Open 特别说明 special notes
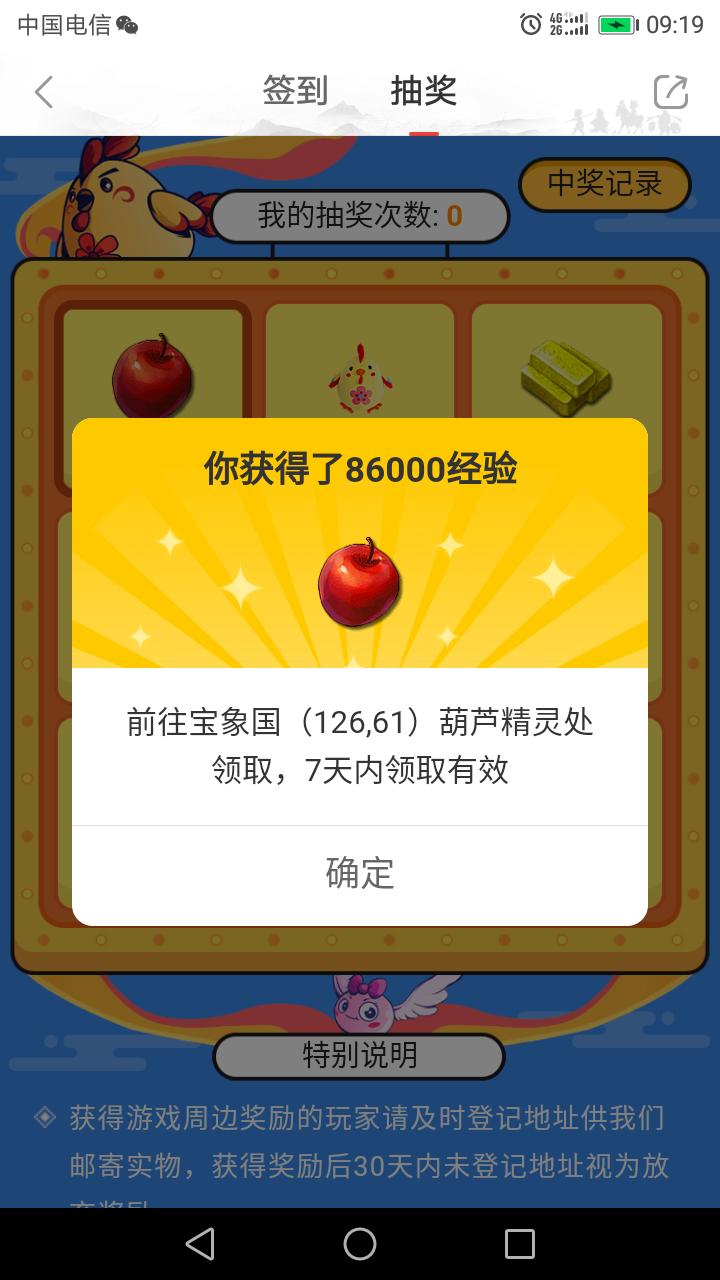Image resolution: width=720 pixels, height=1280 pixels. pos(359,1056)
